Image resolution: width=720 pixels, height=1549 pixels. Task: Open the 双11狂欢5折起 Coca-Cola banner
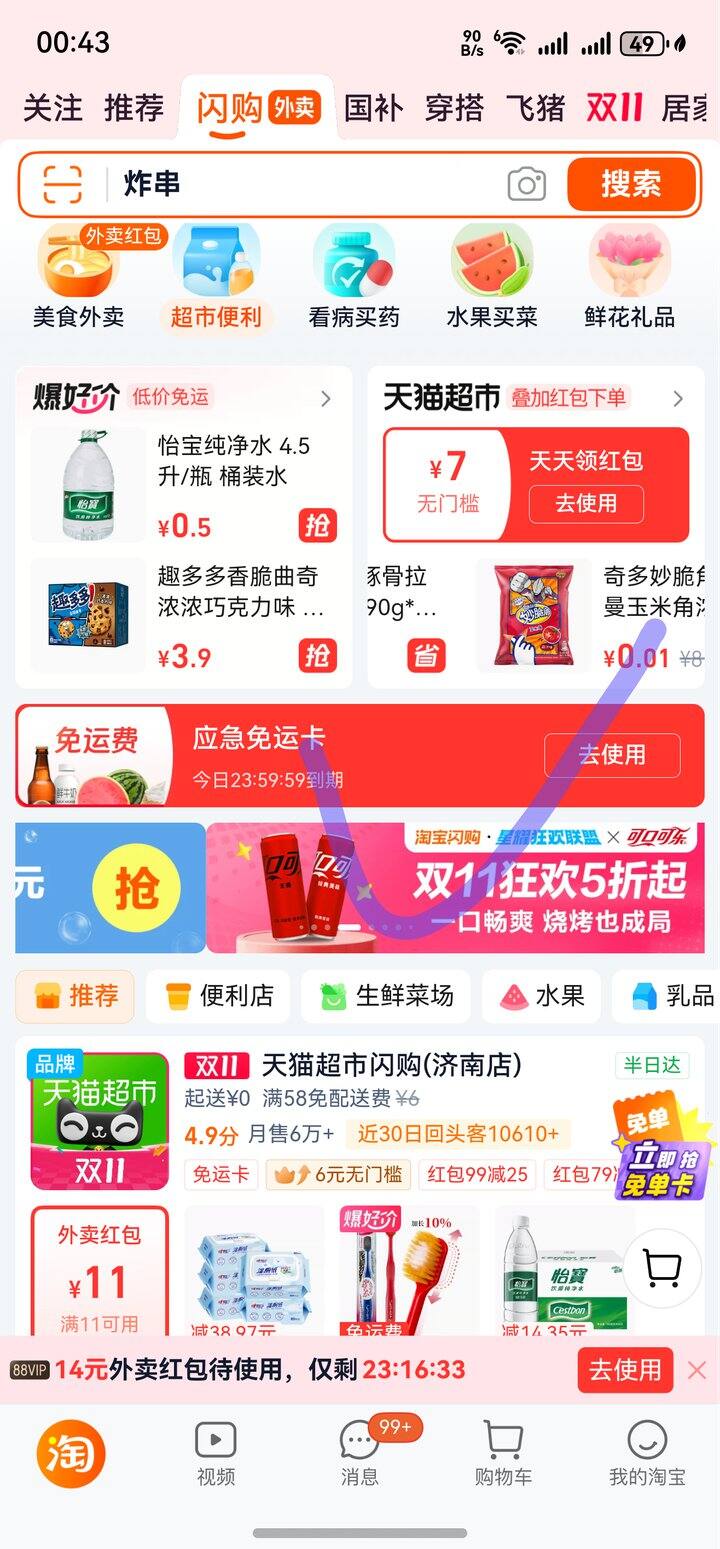pyautogui.click(x=455, y=888)
